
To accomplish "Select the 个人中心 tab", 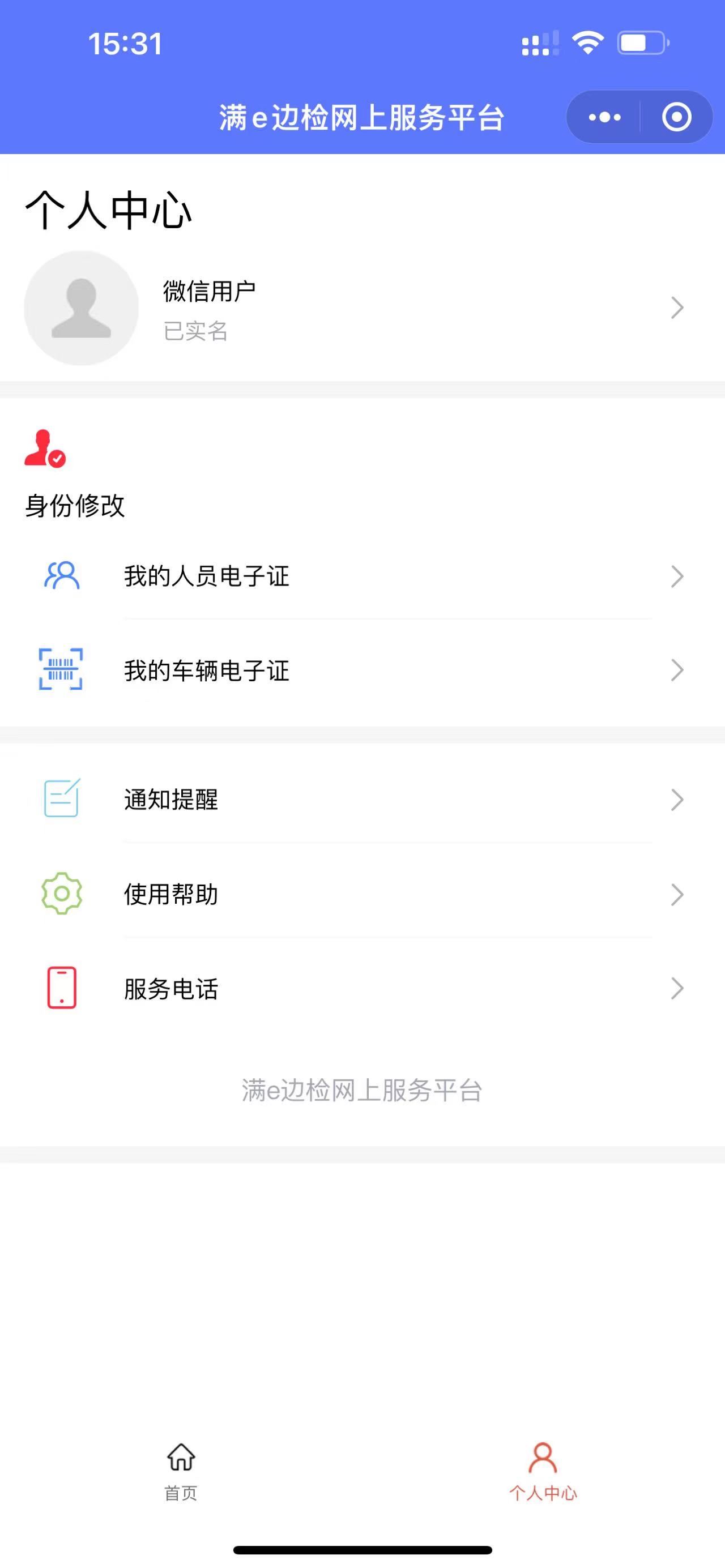I will (543, 1471).
